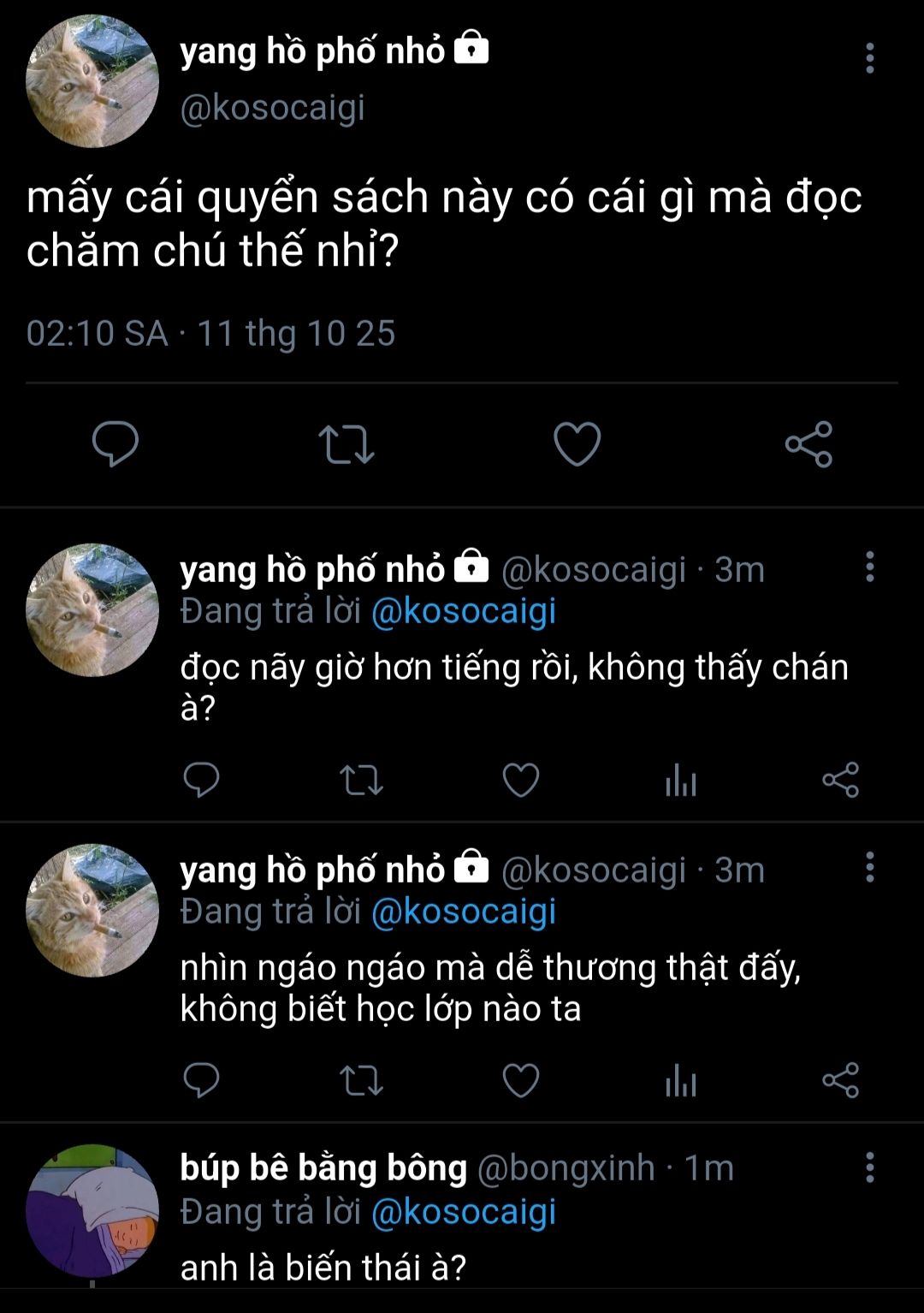
Task: Like the reply "đọc nãy giờ hơn tiếng rồi"
Action: [x=520, y=780]
